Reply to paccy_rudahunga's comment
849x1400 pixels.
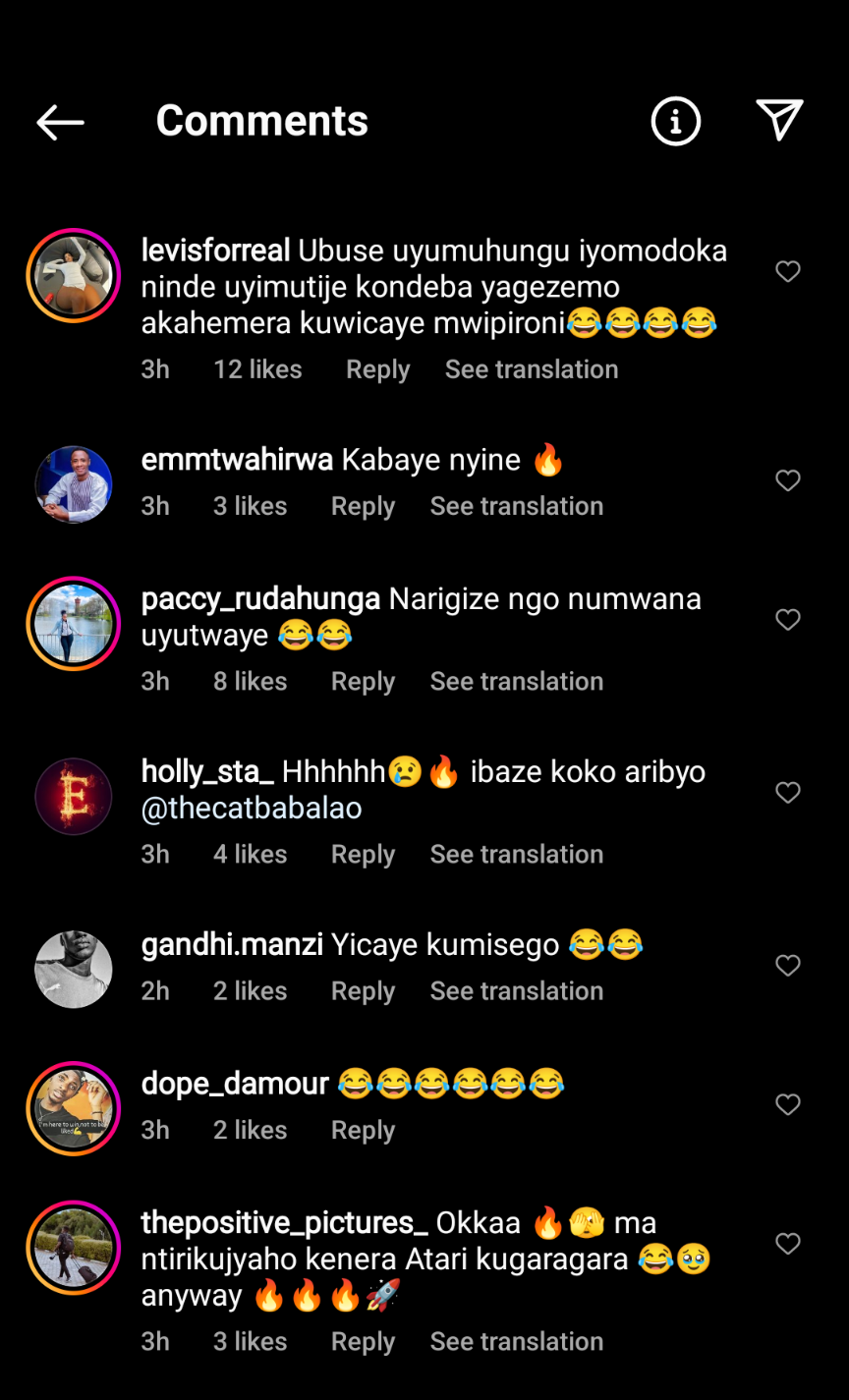[363, 681]
